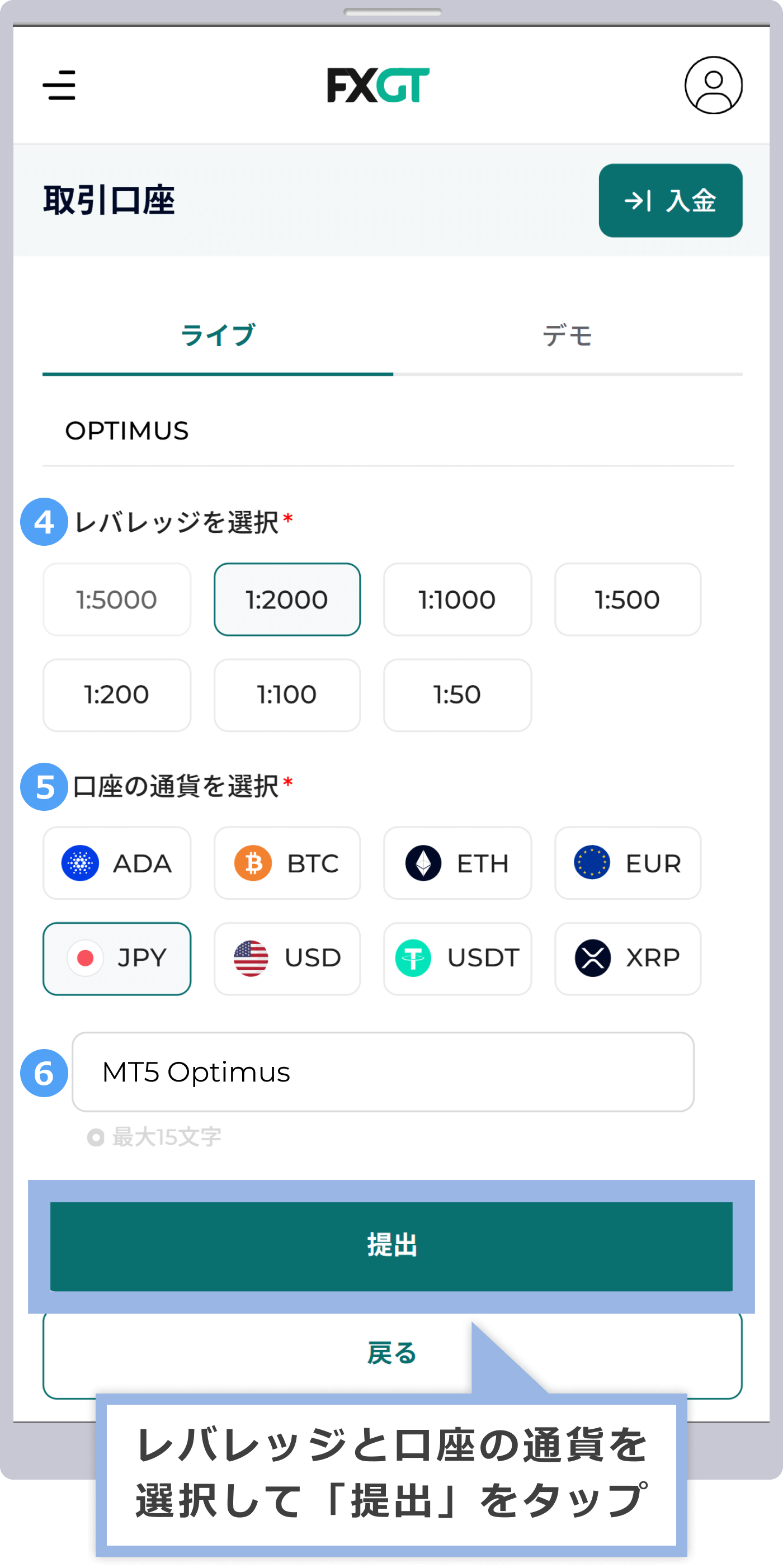Select the 1:1000 leverage option
This screenshot has height=1568, width=783.
pos(457,599)
